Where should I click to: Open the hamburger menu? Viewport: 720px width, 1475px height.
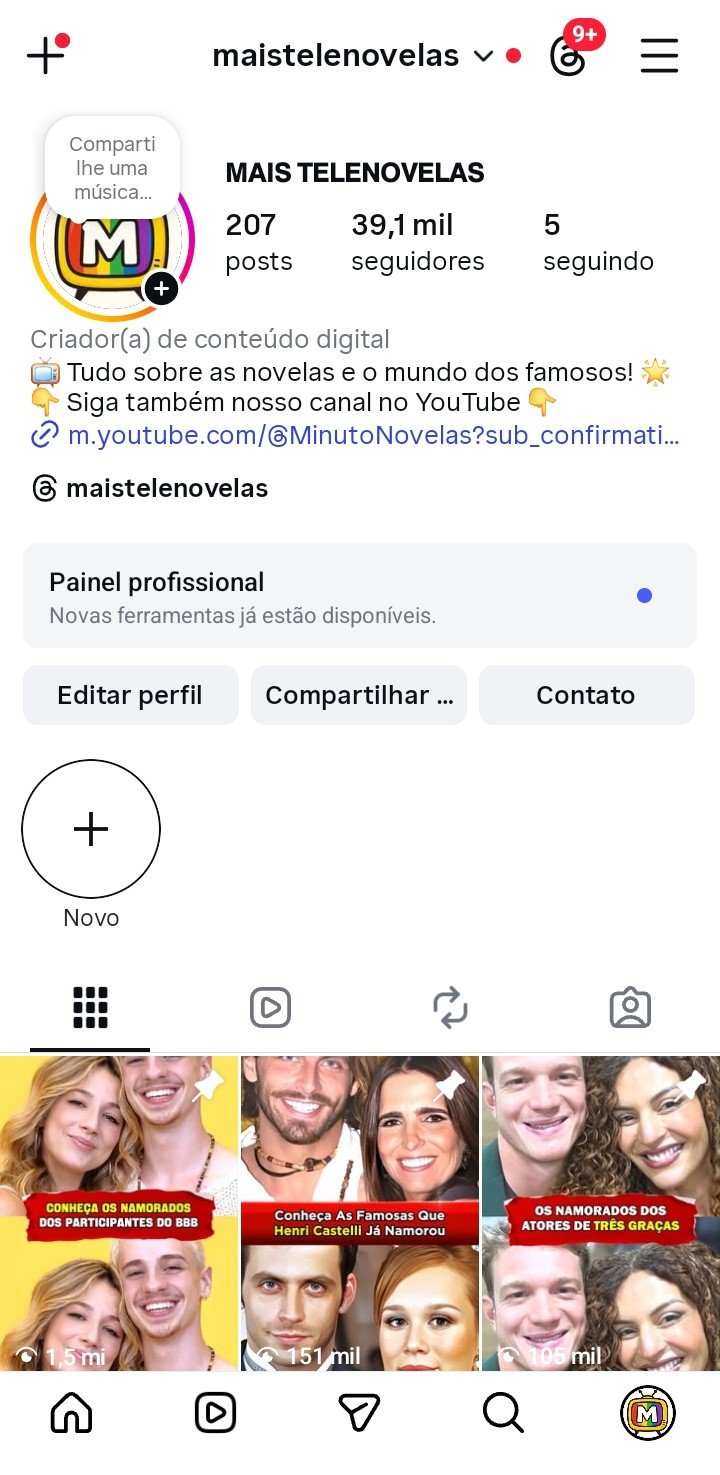pyautogui.click(x=659, y=56)
